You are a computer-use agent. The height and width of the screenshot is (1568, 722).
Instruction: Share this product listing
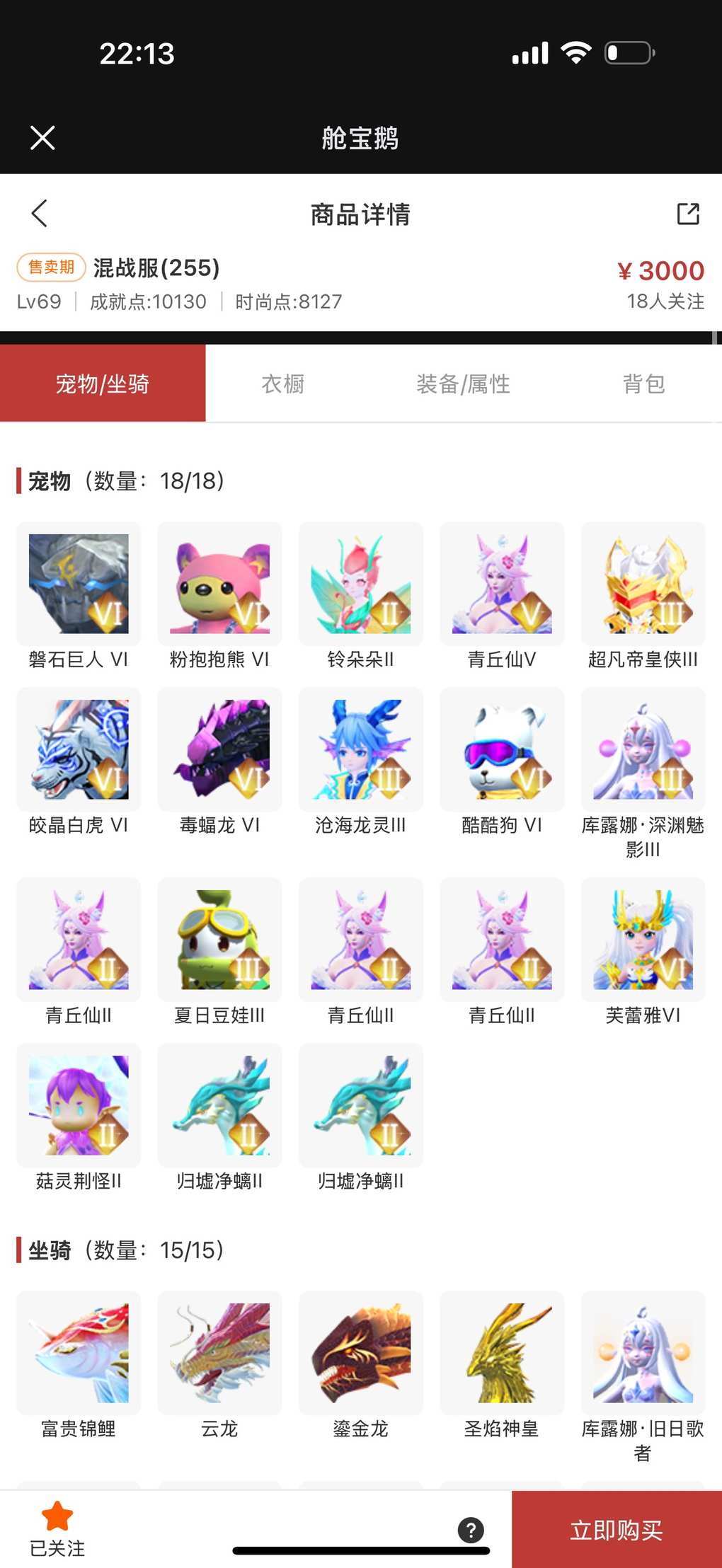[687, 214]
